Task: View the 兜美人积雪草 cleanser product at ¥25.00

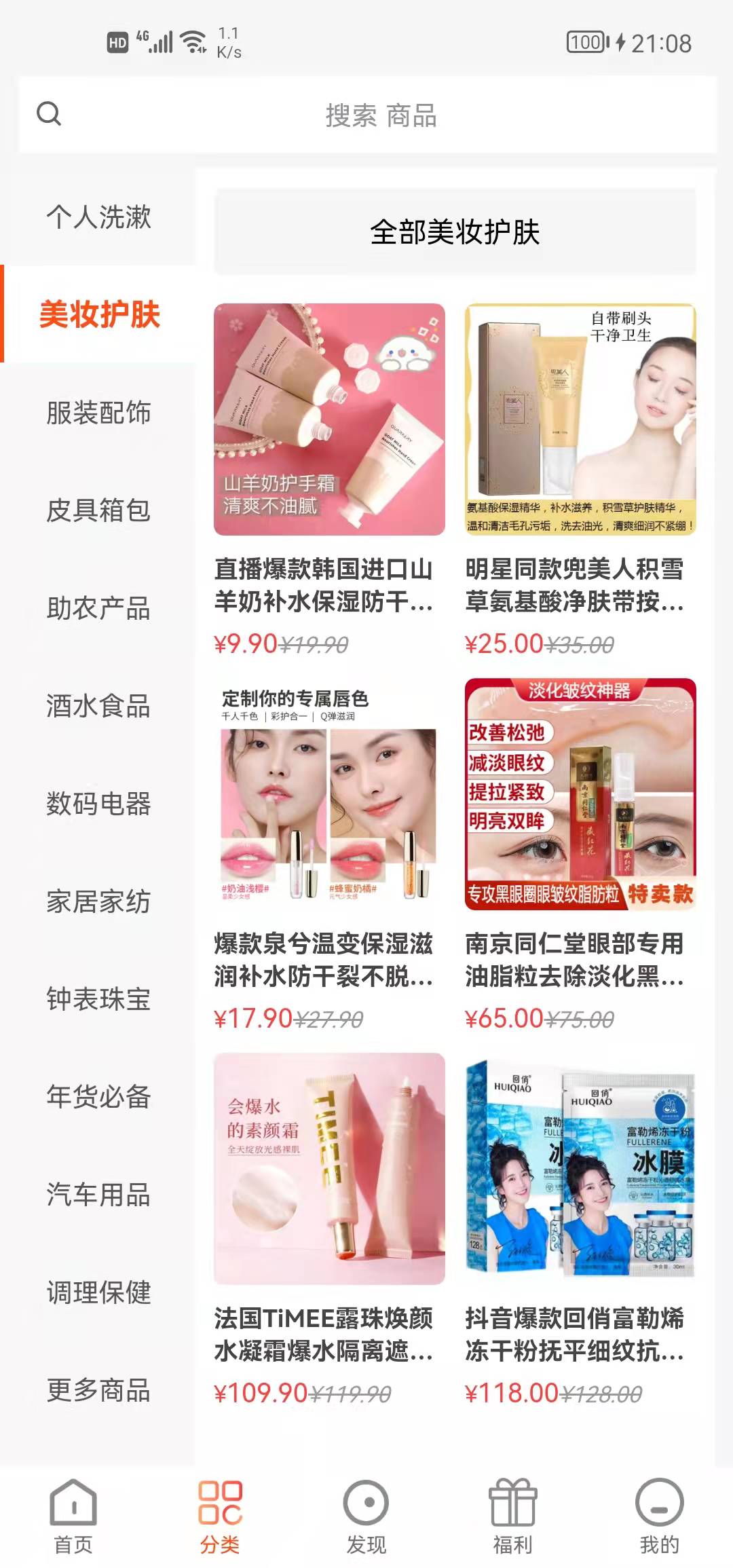Action: [580, 419]
